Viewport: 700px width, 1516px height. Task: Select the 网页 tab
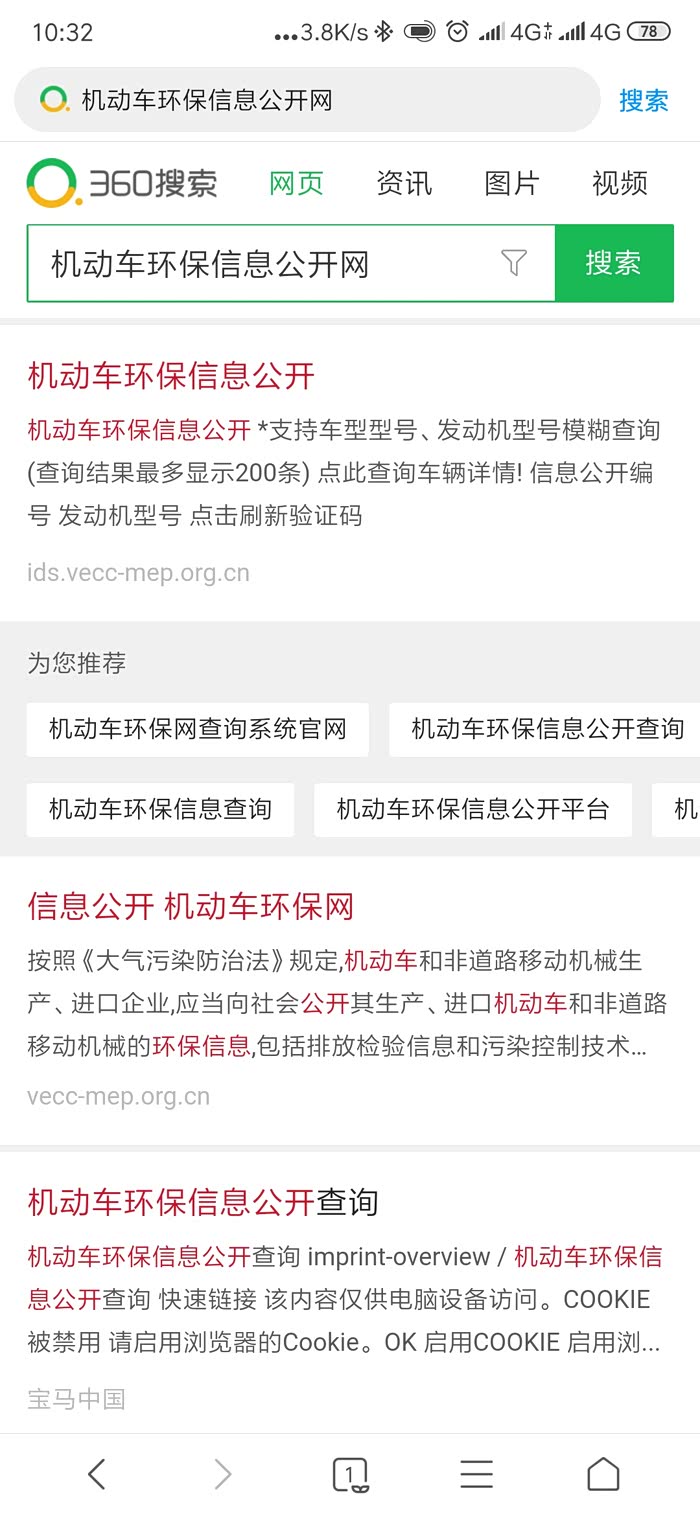(297, 183)
